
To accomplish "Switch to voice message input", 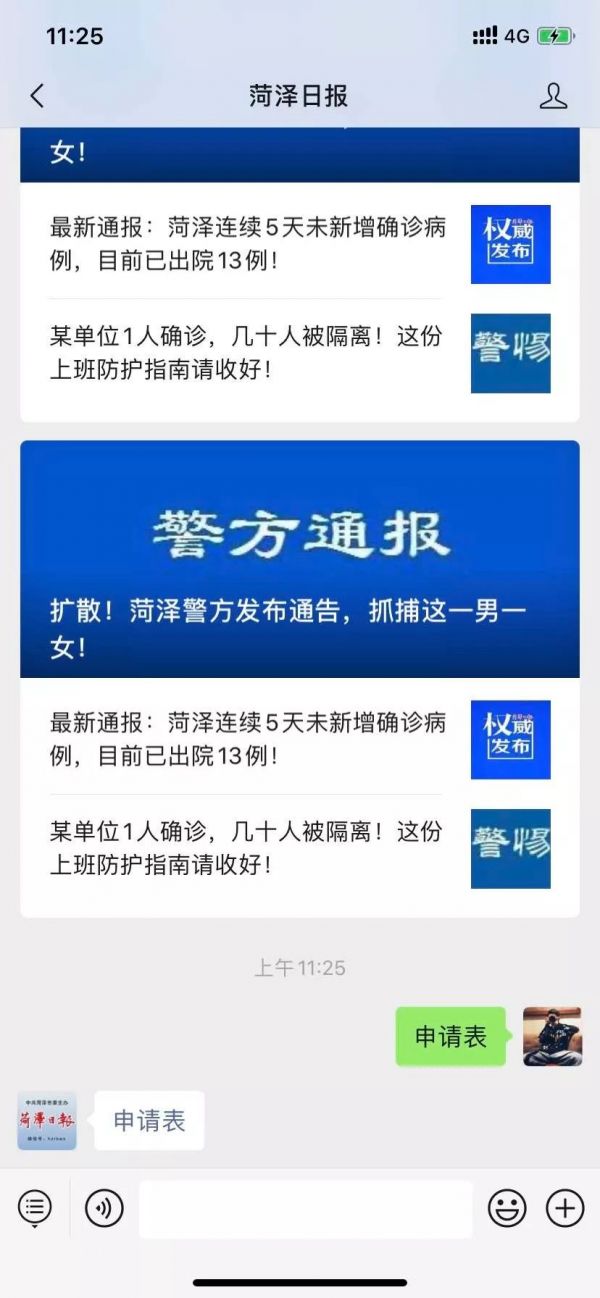I will tap(104, 1209).
